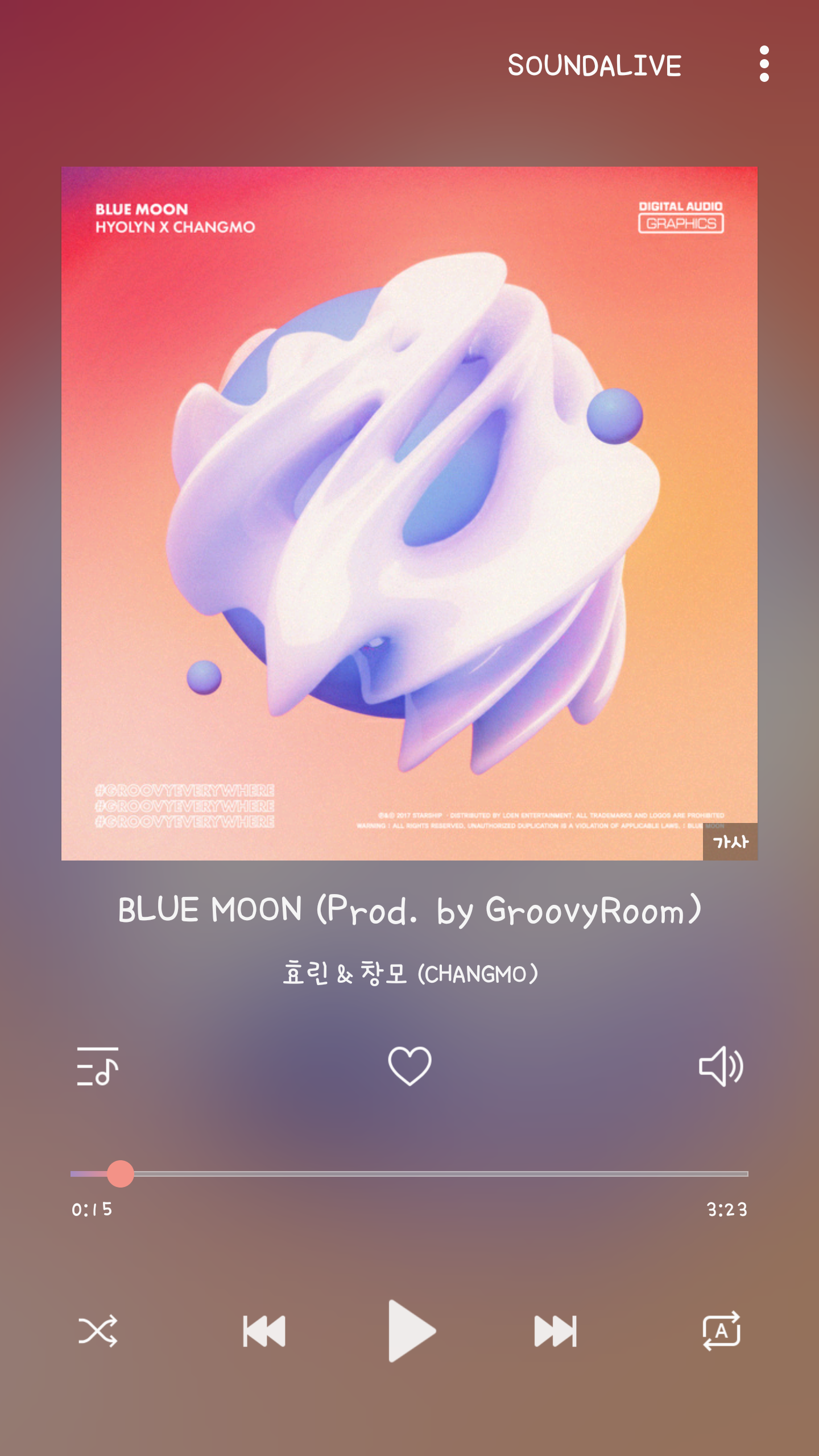Favorite BLUE MOON with the heart icon
Image resolution: width=819 pixels, height=1456 pixels.
click(x=409, y=1066)
